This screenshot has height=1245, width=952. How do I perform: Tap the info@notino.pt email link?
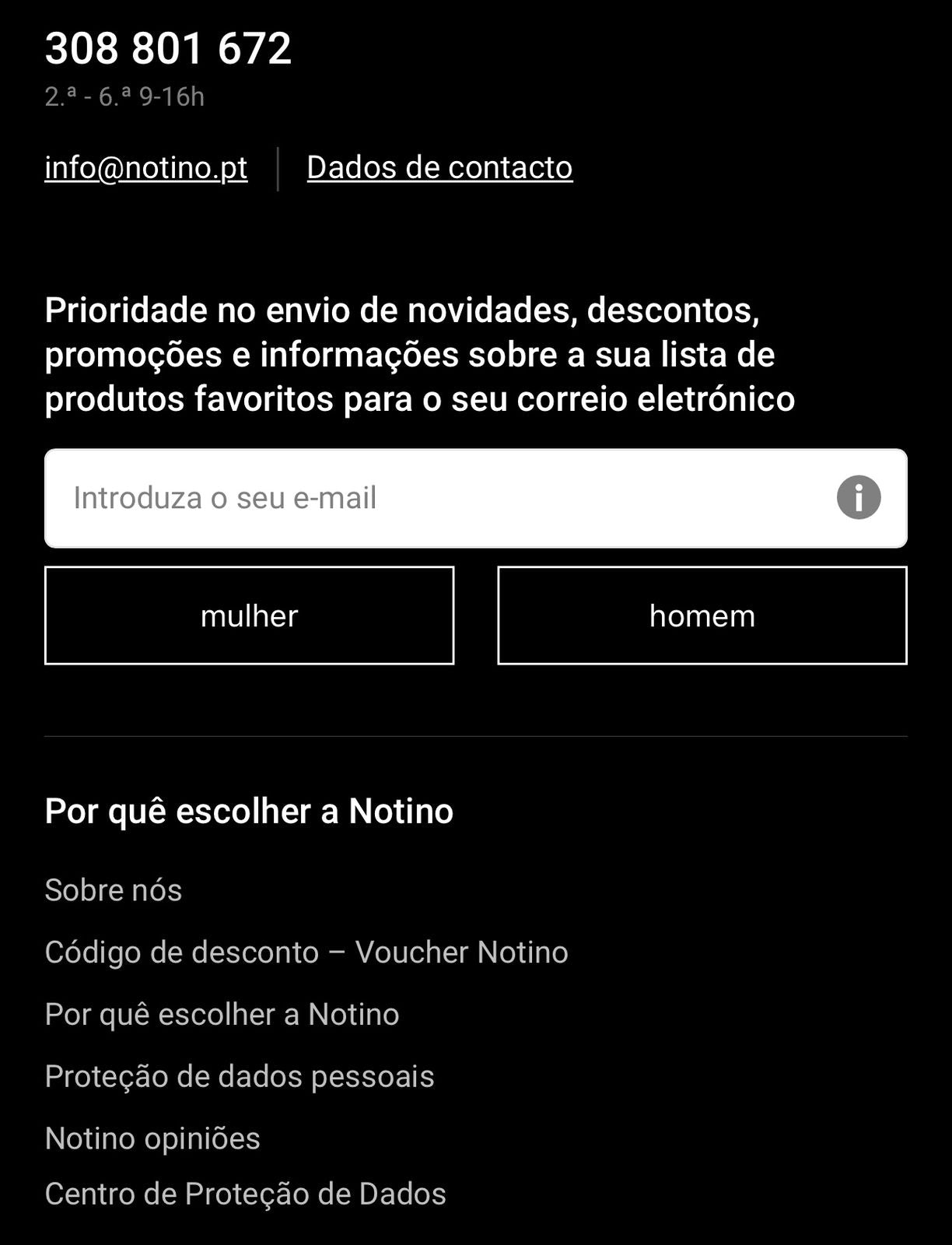(x=146, y=168)
